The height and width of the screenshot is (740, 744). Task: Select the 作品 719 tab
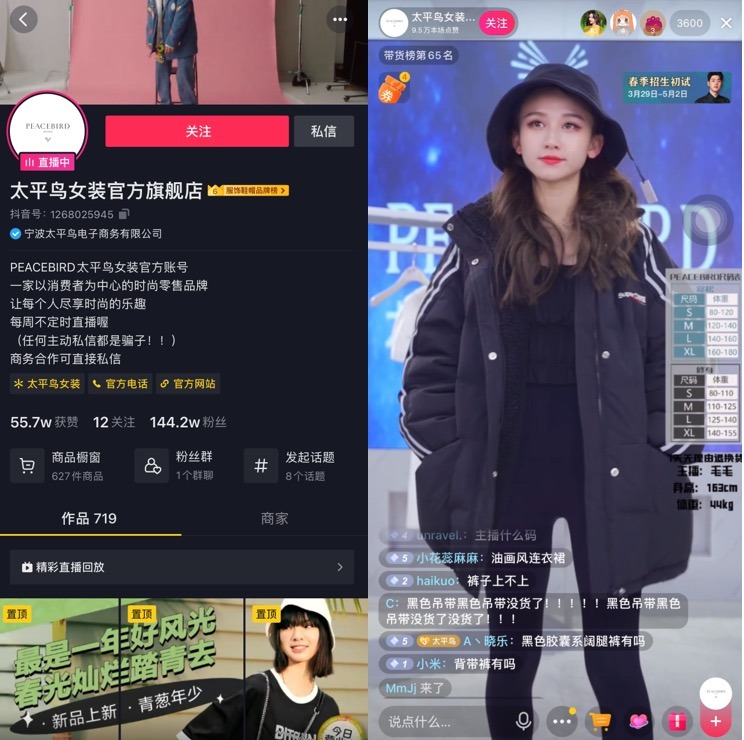[x=89, y=518]
